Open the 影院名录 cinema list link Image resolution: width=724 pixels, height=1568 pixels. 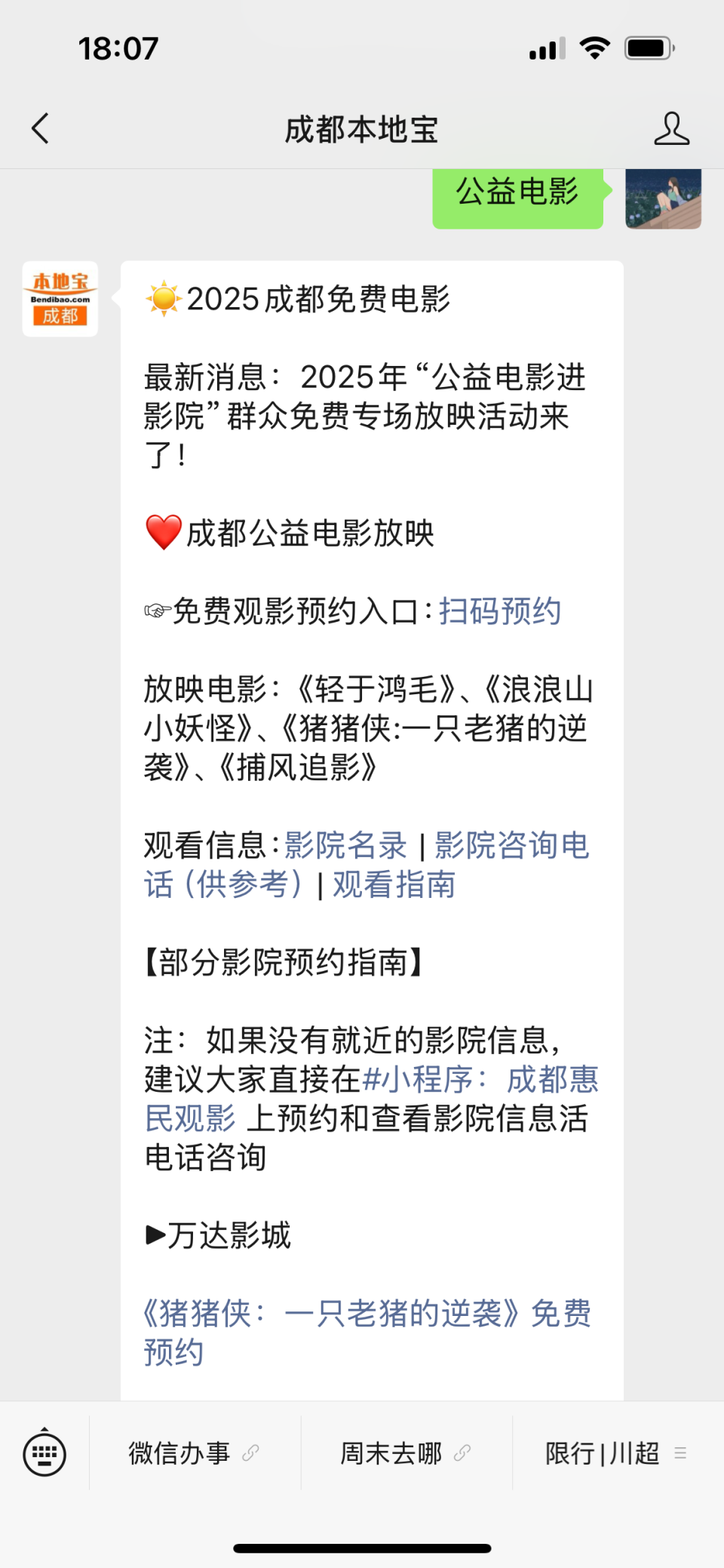click(344, 847)
